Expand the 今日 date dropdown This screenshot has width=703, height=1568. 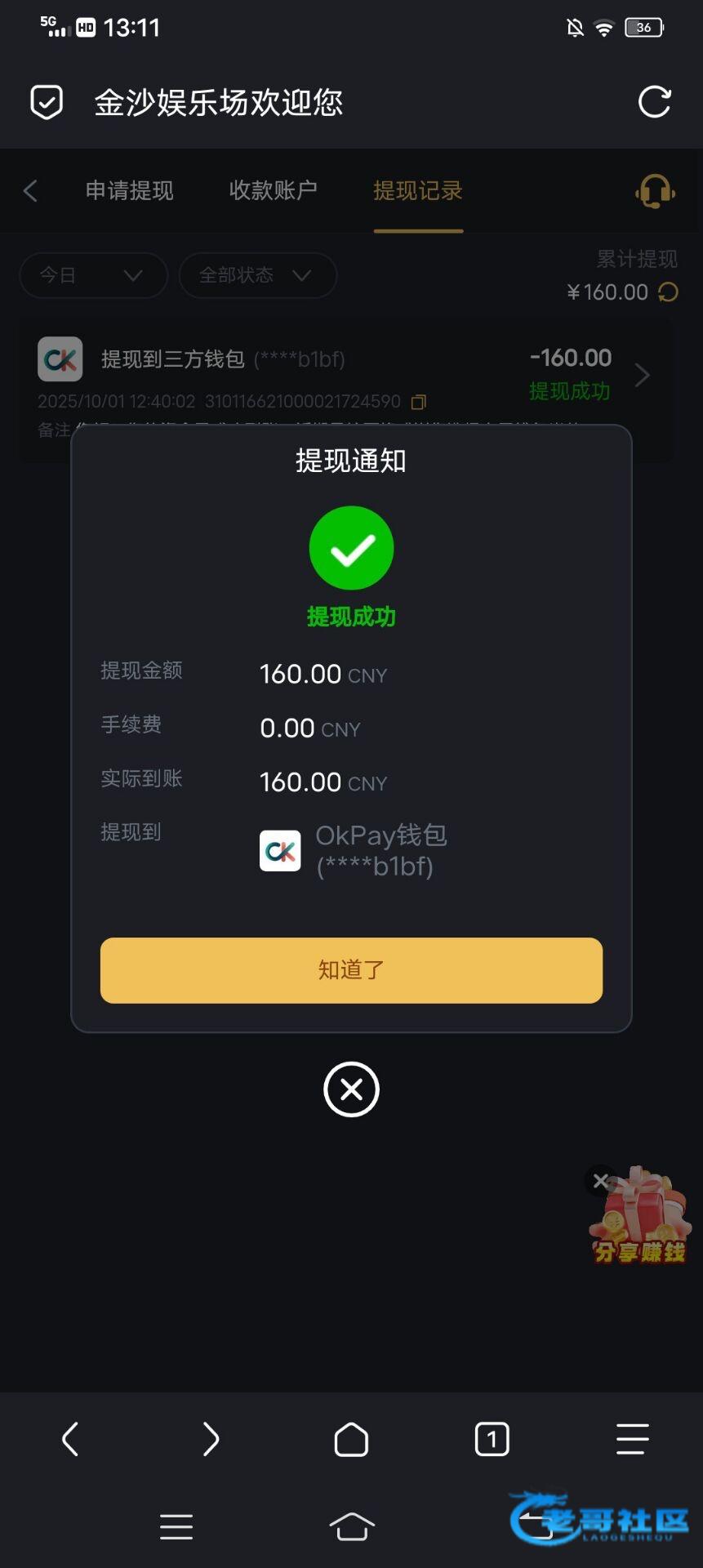(x=93, y=275)
